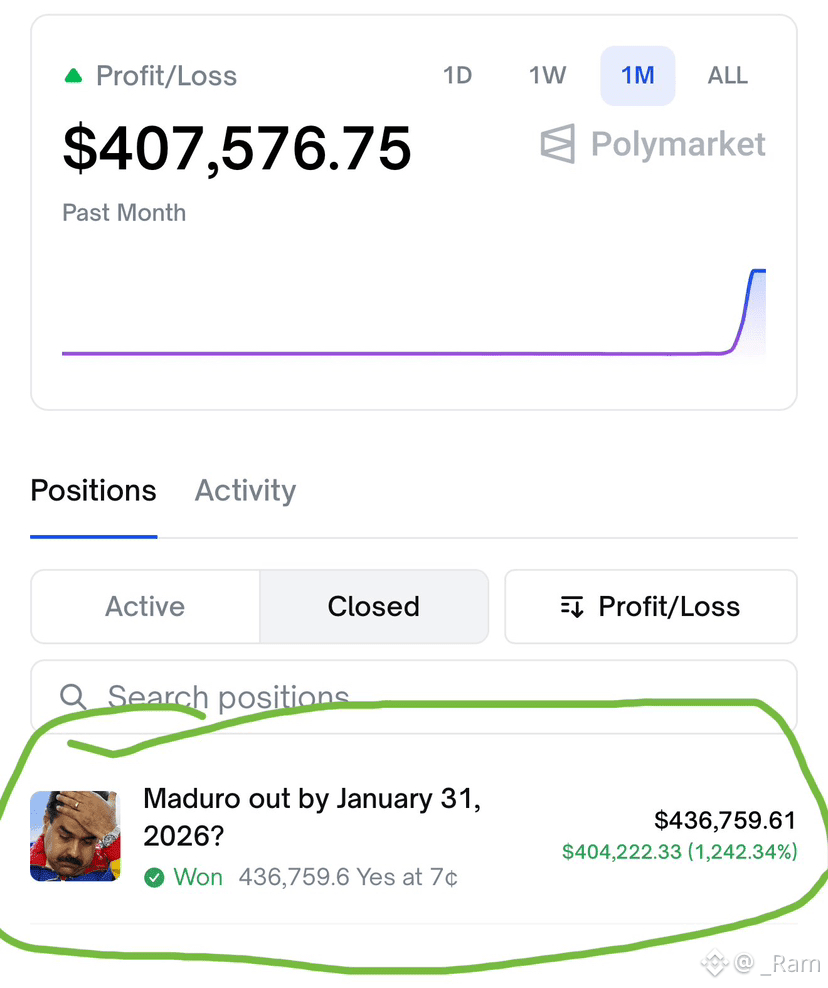Choose the 1M time range
The width and height of the screenshot is (828, 988).
point(637,76)
